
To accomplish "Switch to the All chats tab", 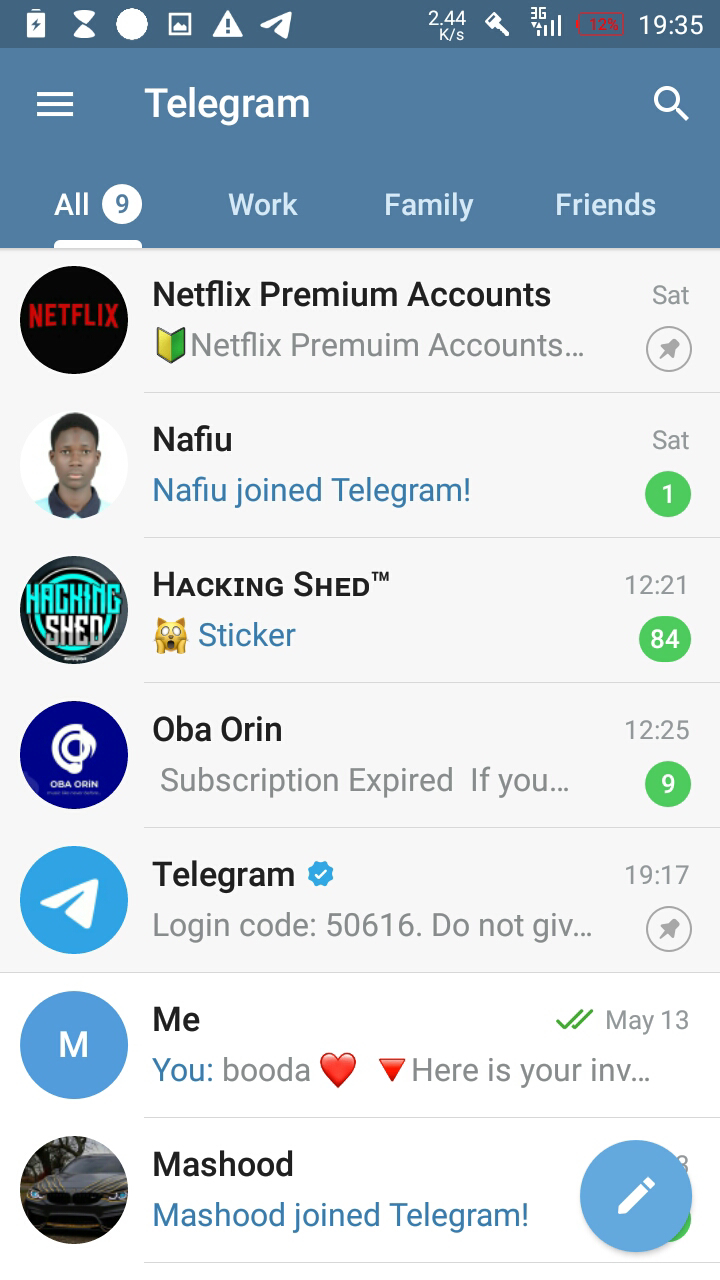I will coord(97,205).
